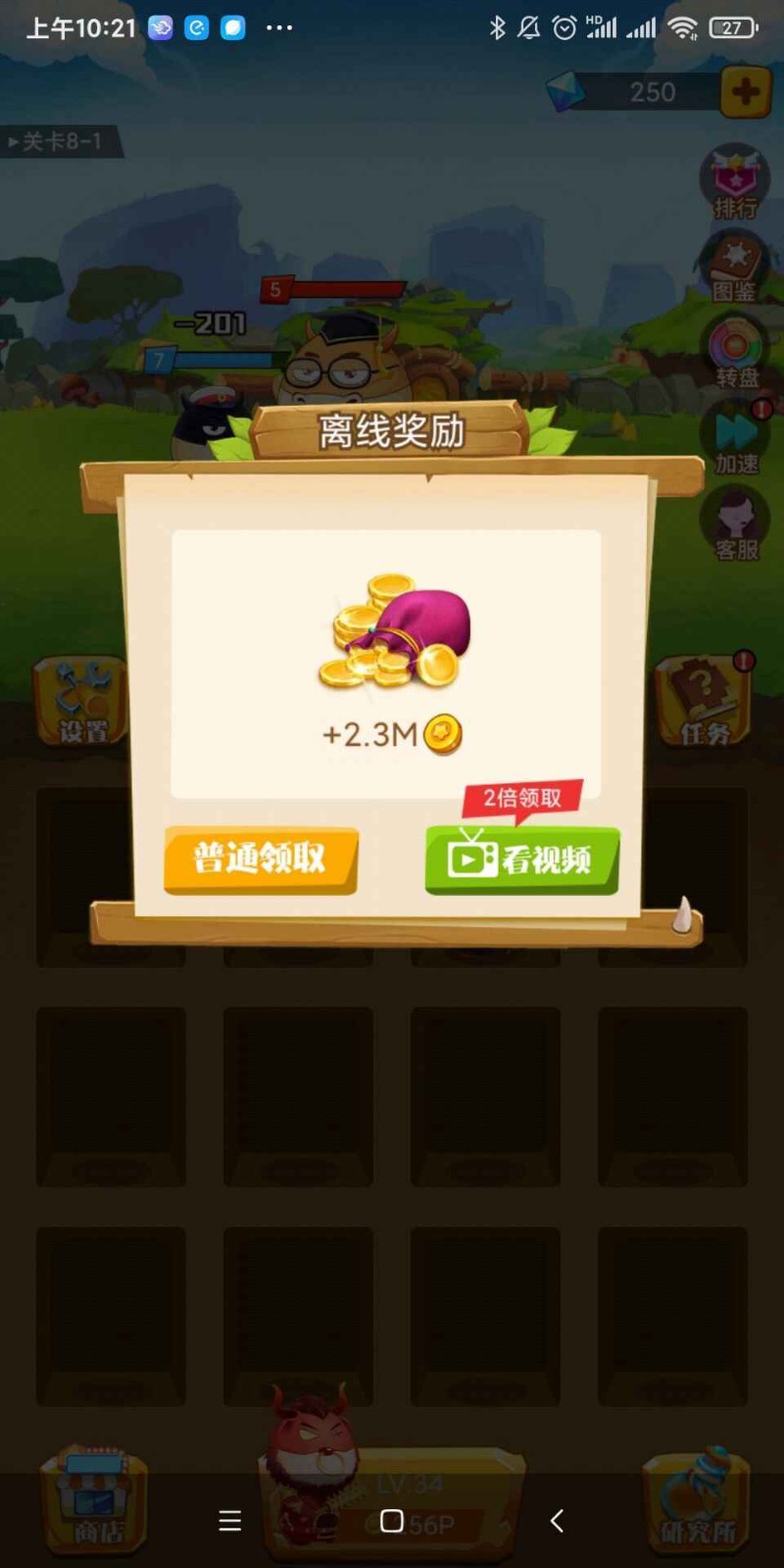Go back with system back button

557,1520
